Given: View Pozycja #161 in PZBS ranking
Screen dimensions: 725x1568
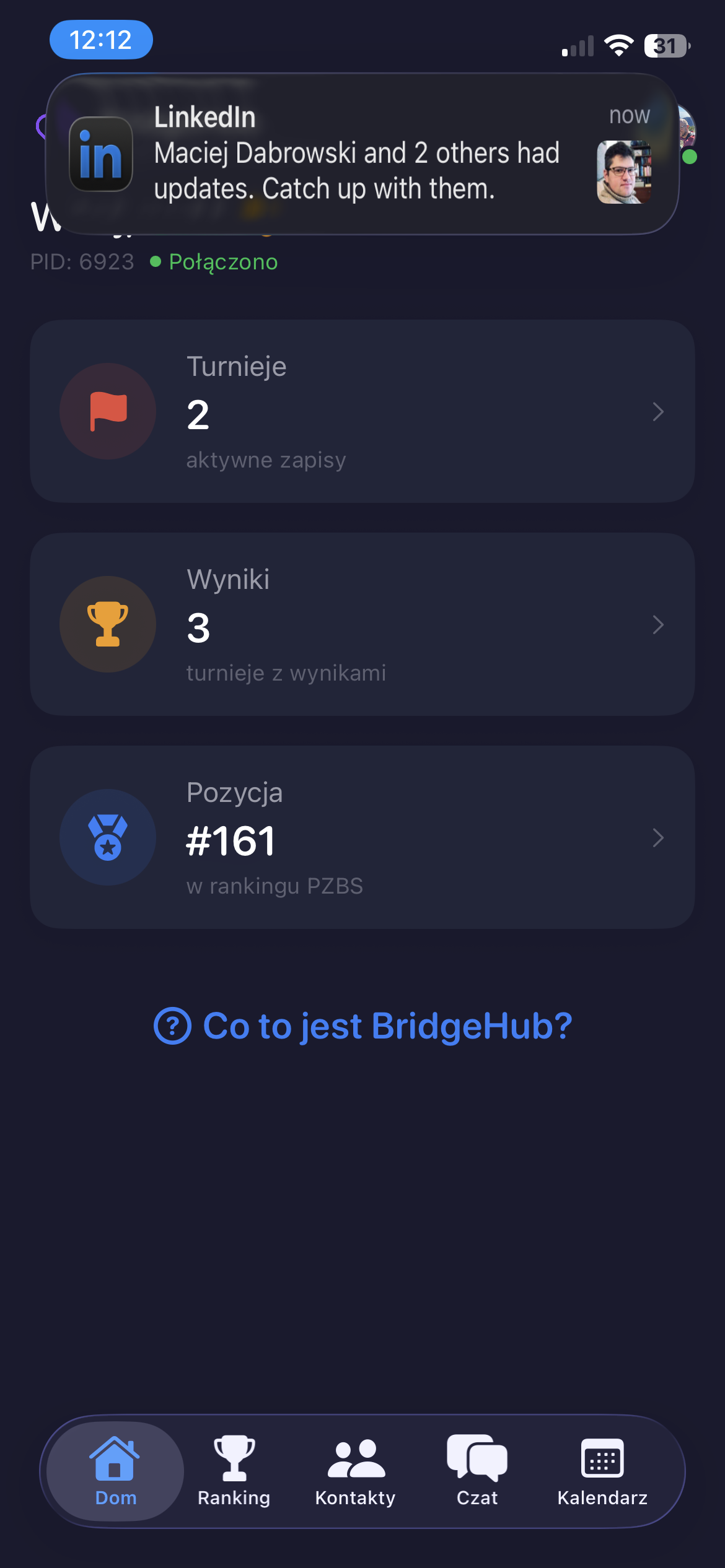Looking at the screenshot, I should [362, 837].
